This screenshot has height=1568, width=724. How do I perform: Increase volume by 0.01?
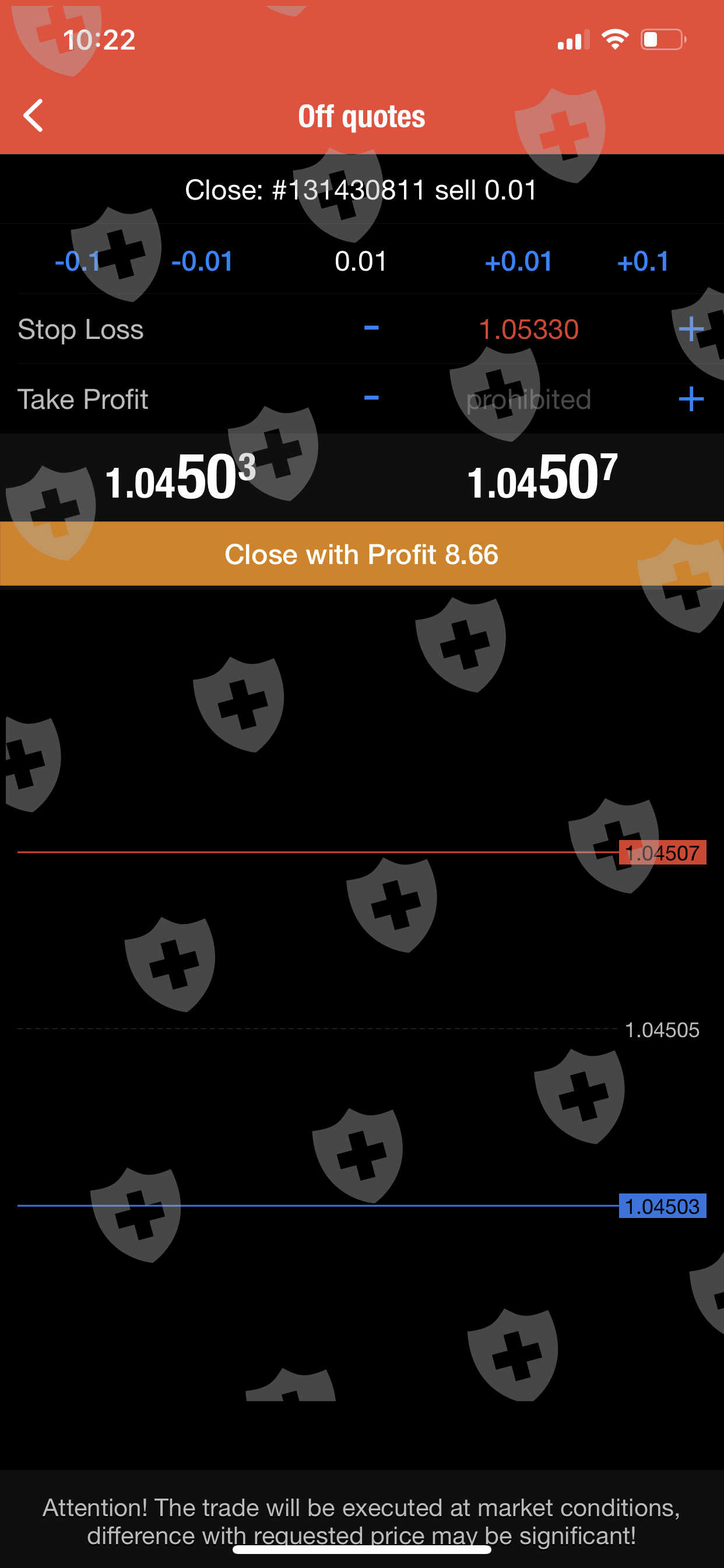pos(519,261)
